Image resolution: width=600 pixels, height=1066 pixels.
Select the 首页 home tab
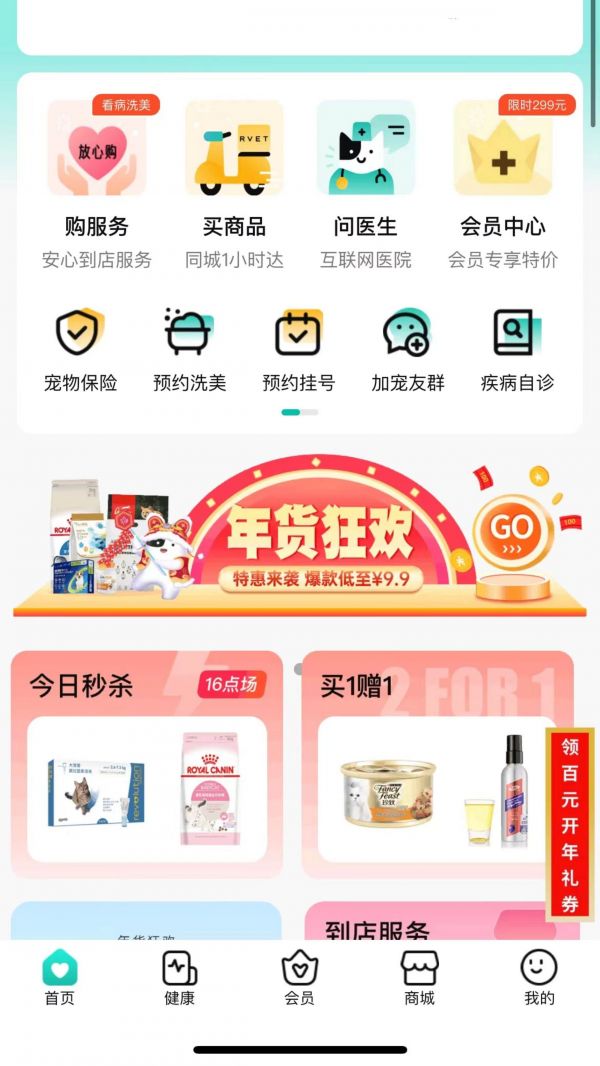(60, 978)
